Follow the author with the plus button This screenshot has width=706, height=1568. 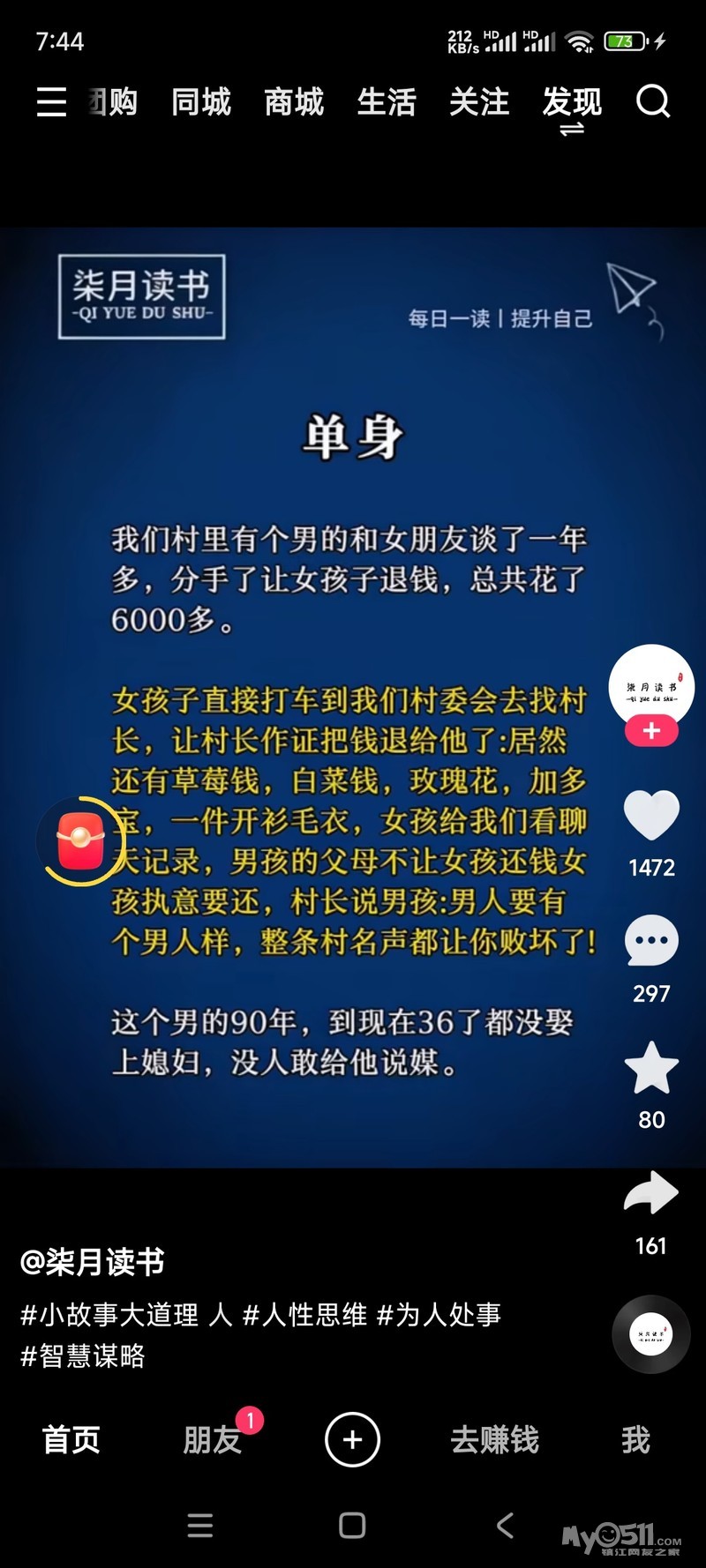(651, 731)
